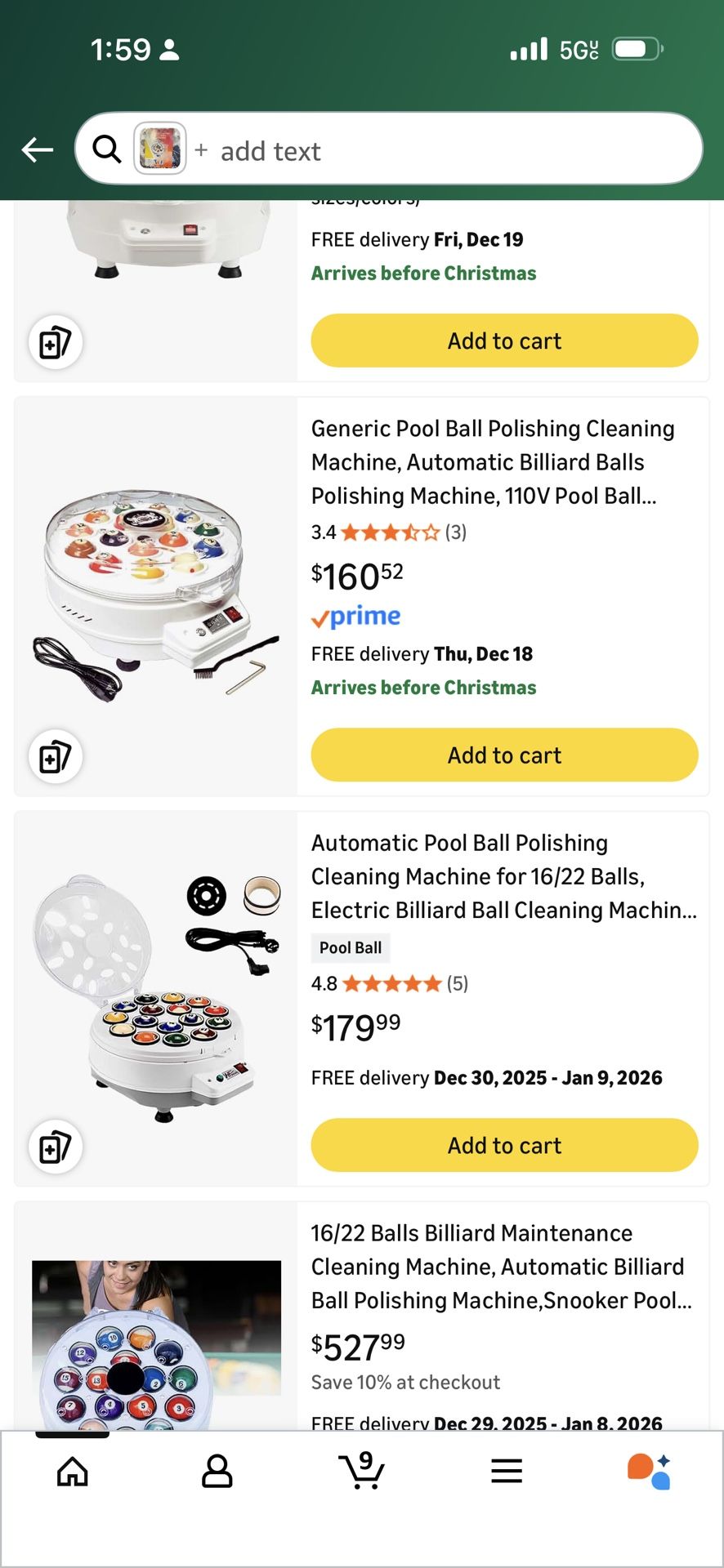Screen dimensions: 724x1568
Task: Open the shopping cart icon showing 9 items
Action: (362, 1470)
